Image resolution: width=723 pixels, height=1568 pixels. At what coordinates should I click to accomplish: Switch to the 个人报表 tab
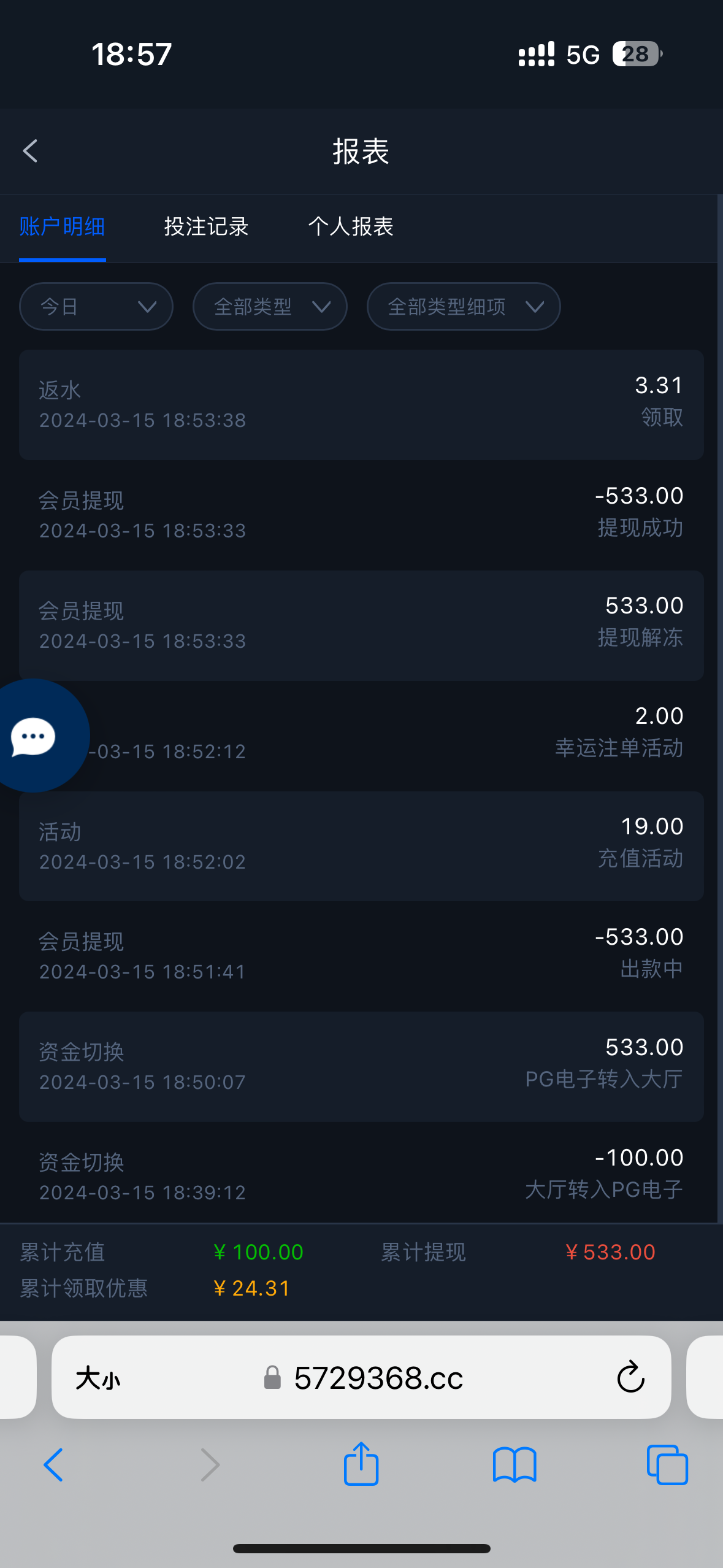click(x=351, y=226)
